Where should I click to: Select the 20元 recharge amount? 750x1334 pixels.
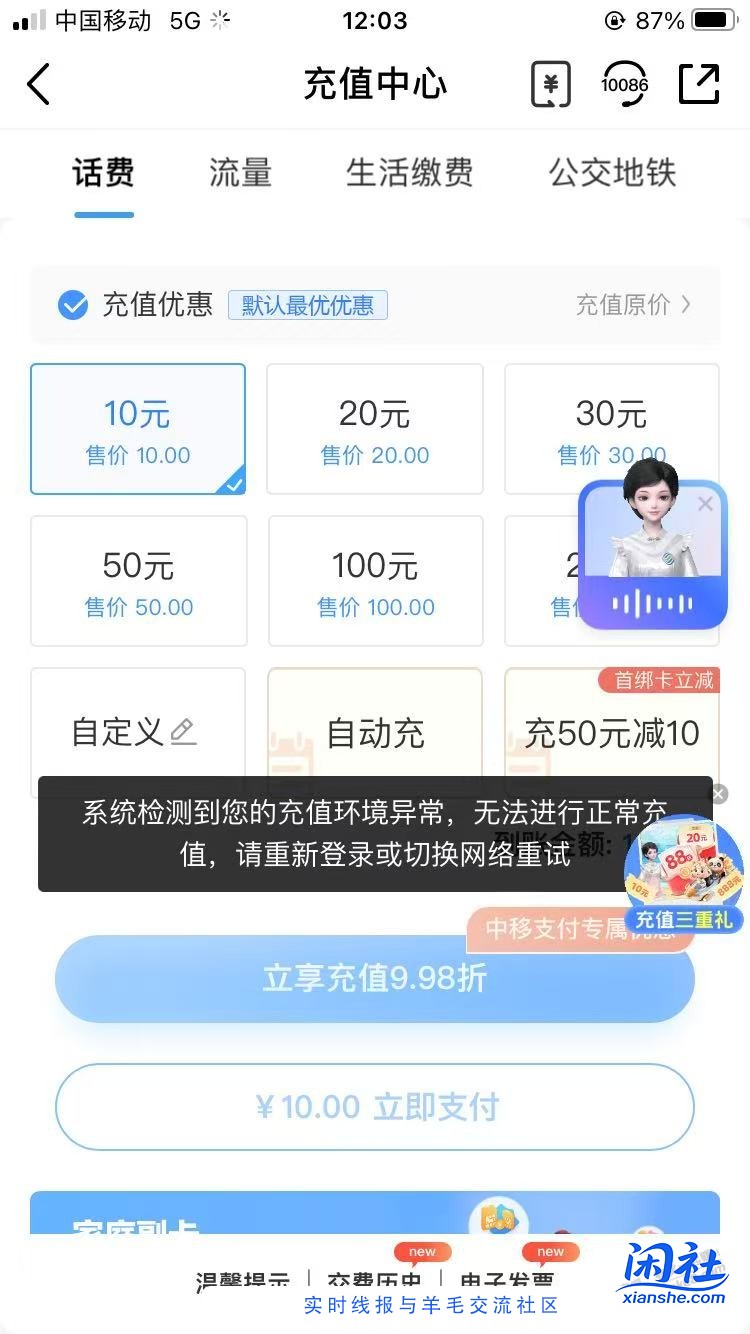tap(375, 429)
